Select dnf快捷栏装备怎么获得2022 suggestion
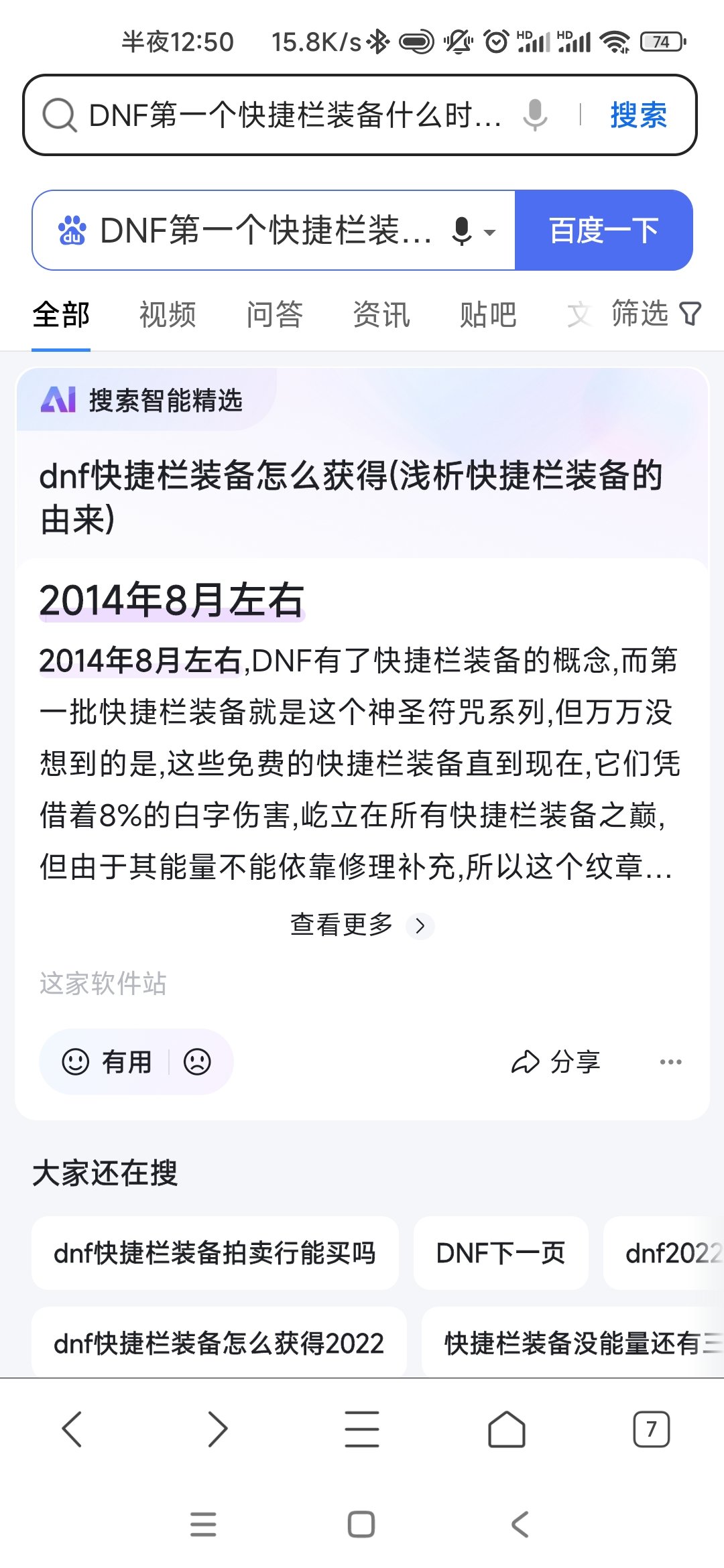Screen dimensions: 724x1568 pos(219,1342)
